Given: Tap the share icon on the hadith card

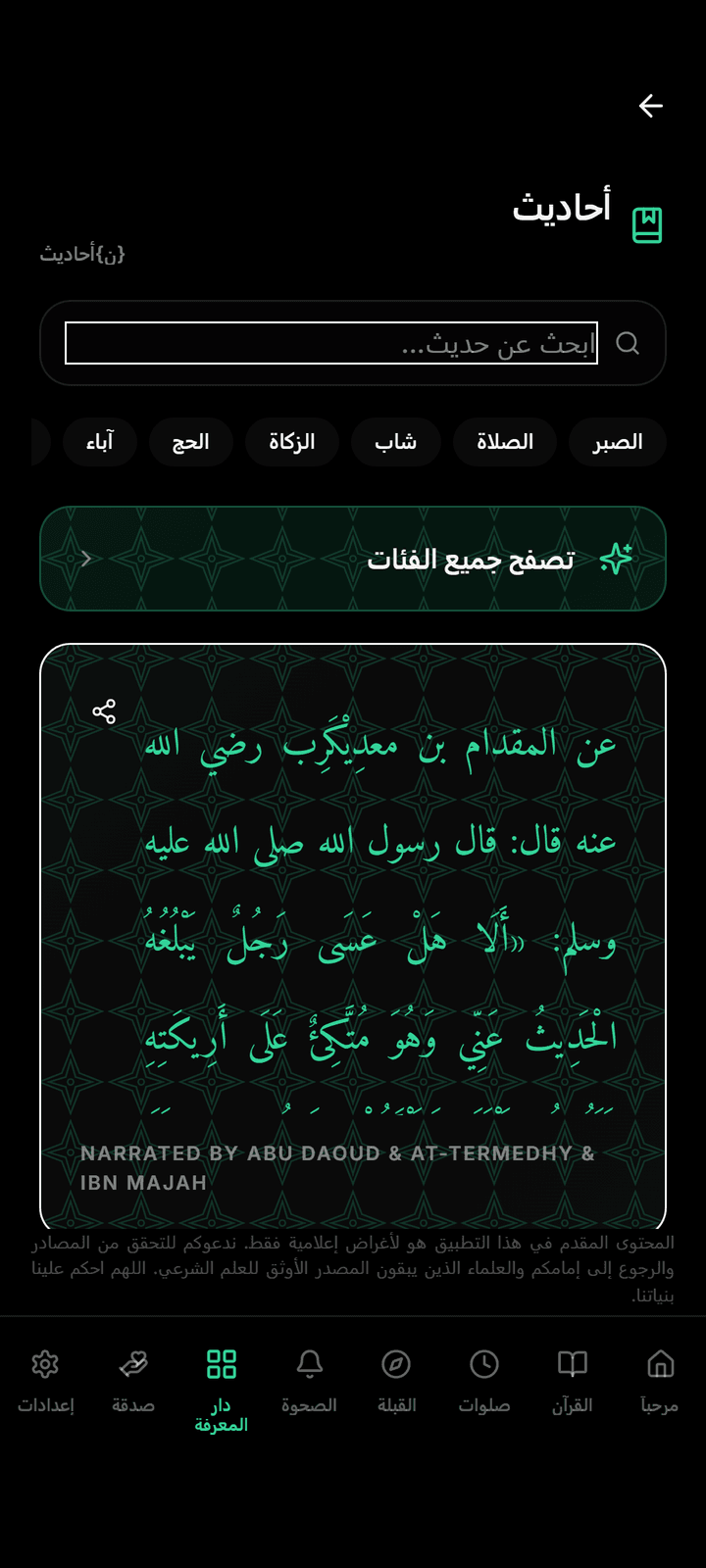Looking at the screenshot, I should tap(103, 709).
